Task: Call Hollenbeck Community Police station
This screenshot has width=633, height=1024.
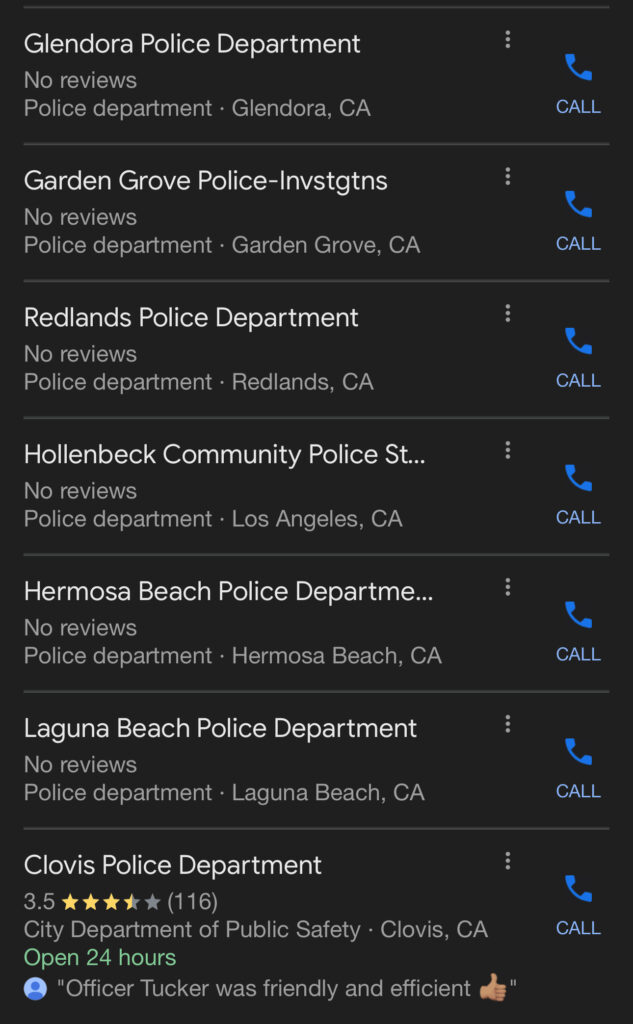Action: pyautogui.click(x=578, y=495)
